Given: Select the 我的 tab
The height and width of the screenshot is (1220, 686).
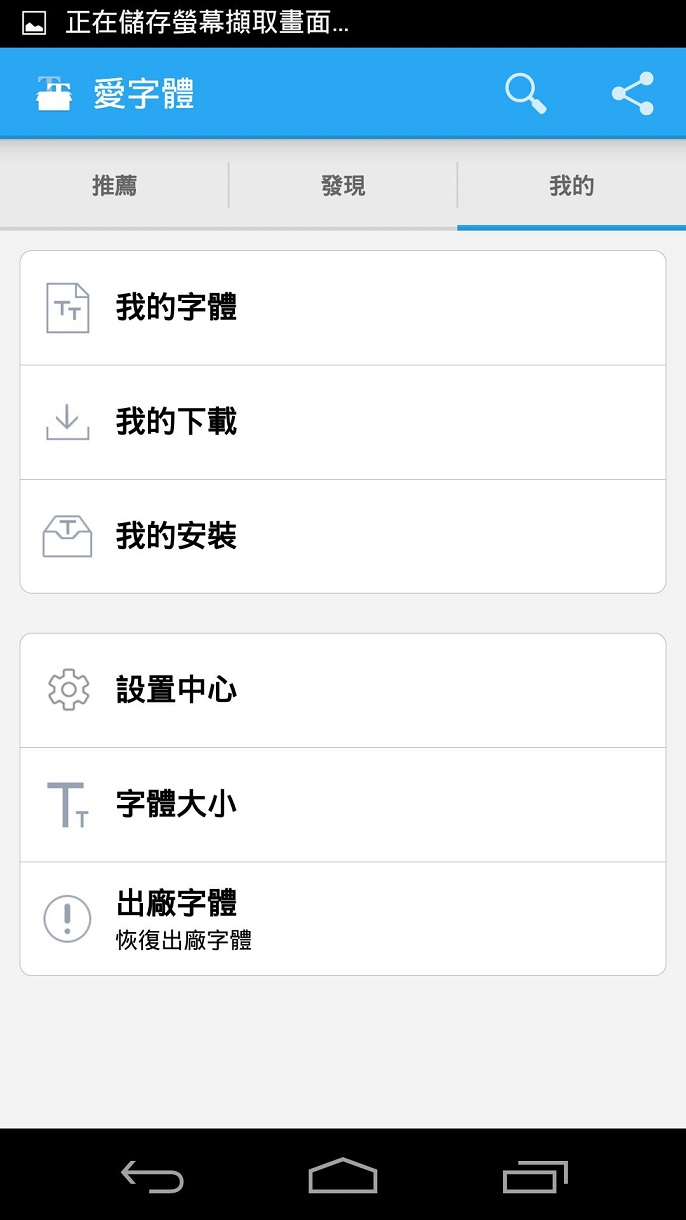Looking at the screenshot, I should tap(571, 186).
